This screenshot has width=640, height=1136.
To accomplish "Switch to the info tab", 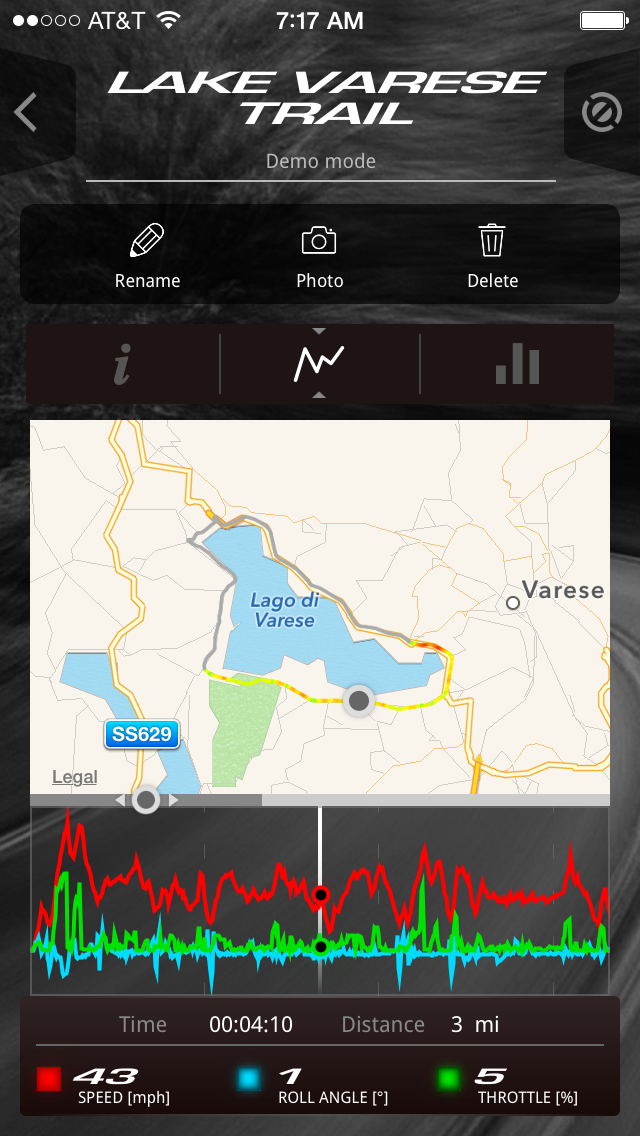I will point(122,365).
